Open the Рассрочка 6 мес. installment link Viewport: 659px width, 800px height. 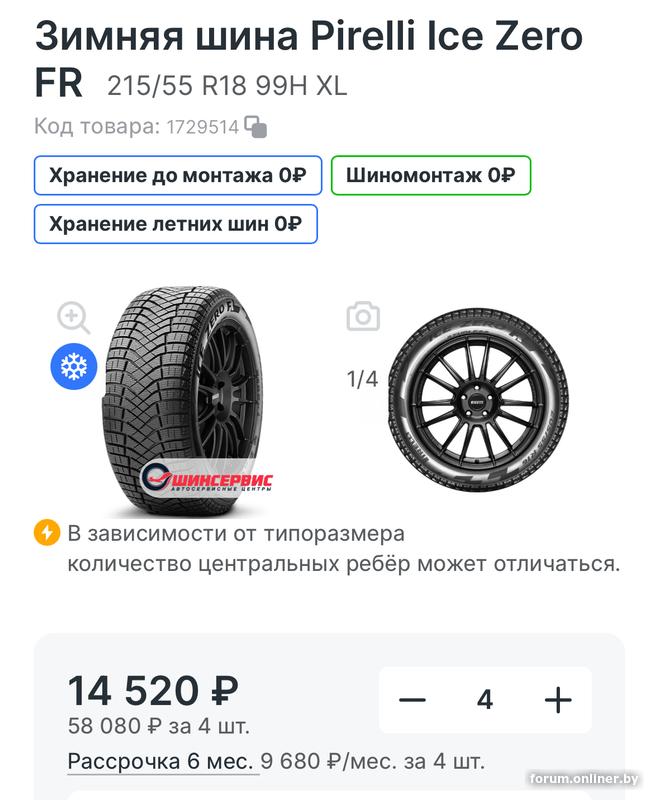pyautogui.click(x=160, y=761)
